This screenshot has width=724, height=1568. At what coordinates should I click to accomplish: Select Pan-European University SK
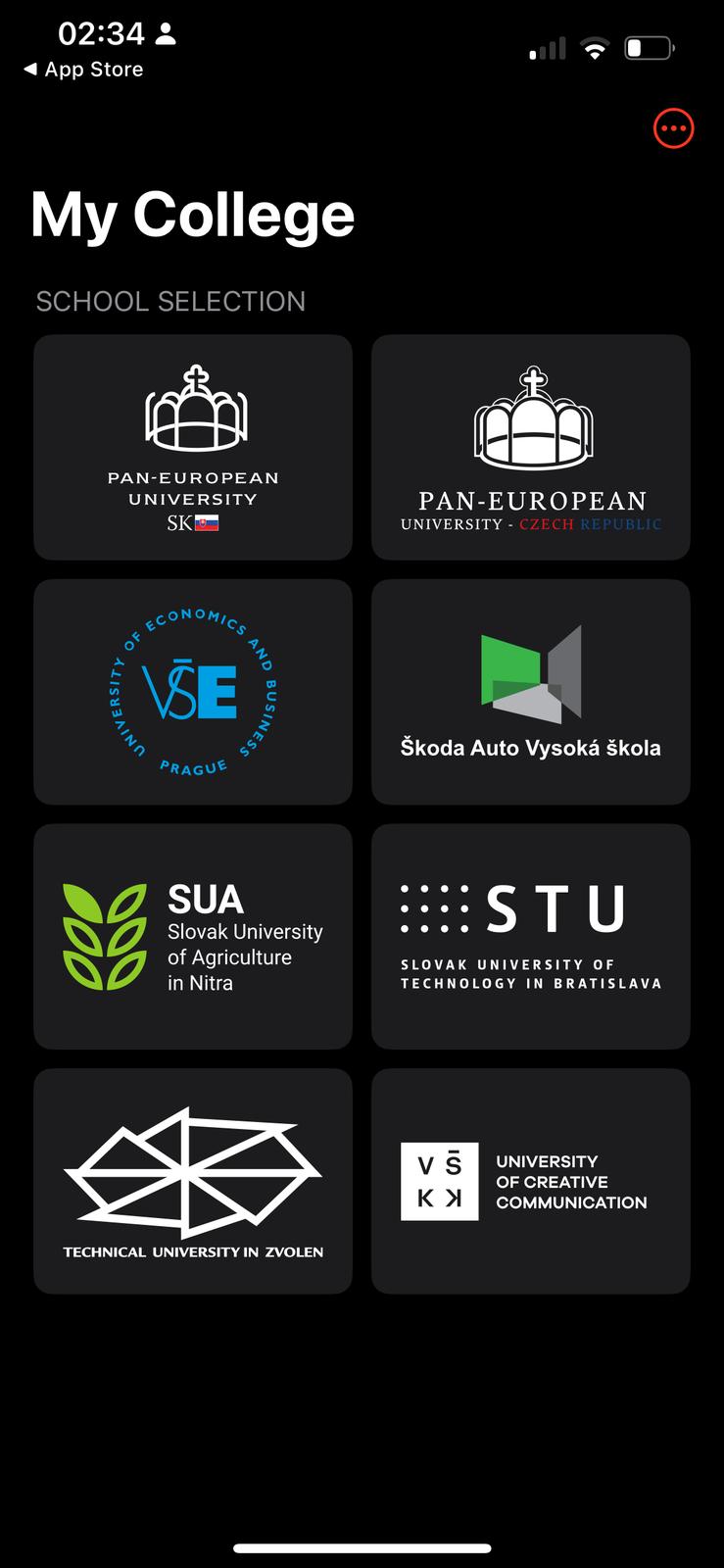[x=193, y=448]
